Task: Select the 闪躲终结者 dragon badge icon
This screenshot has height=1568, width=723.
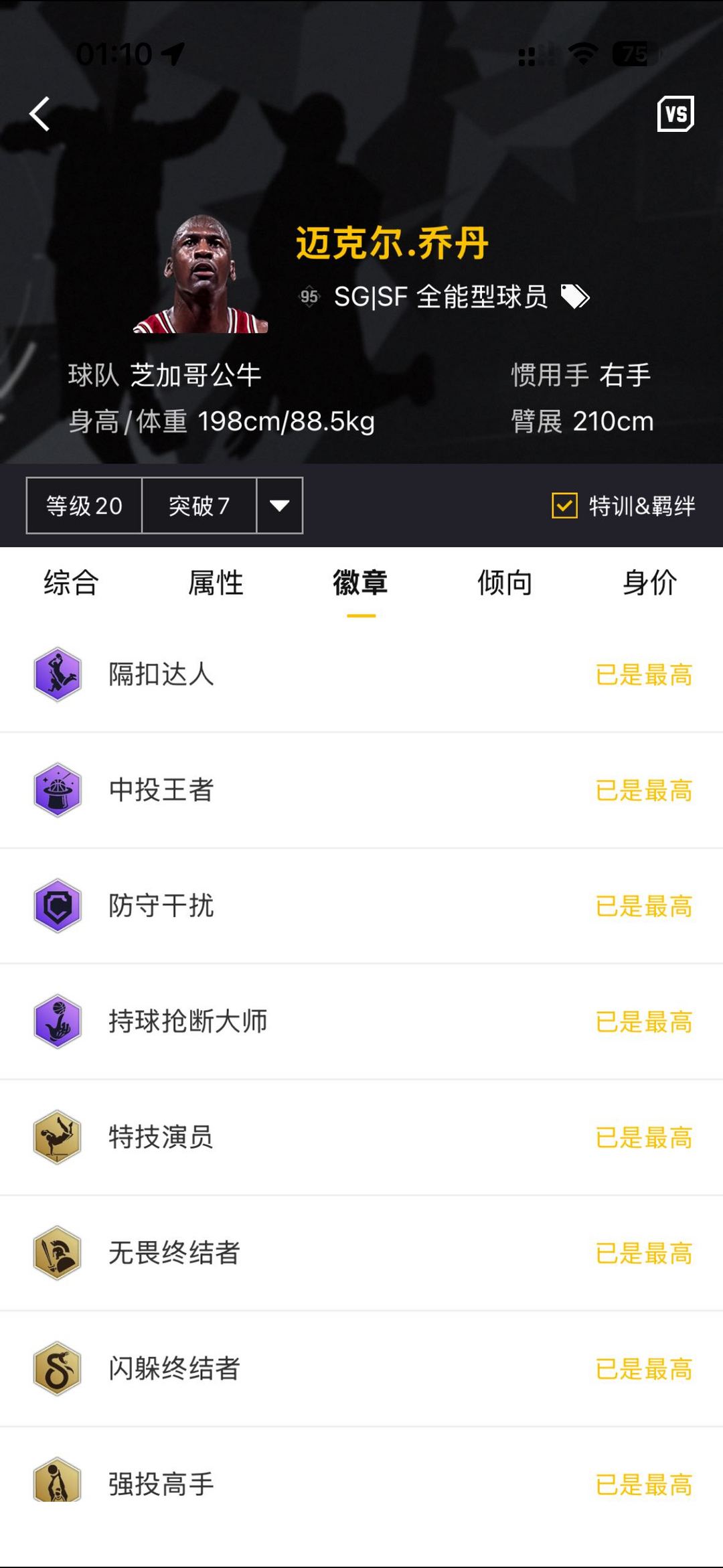Action: [x=58, y=1370]
